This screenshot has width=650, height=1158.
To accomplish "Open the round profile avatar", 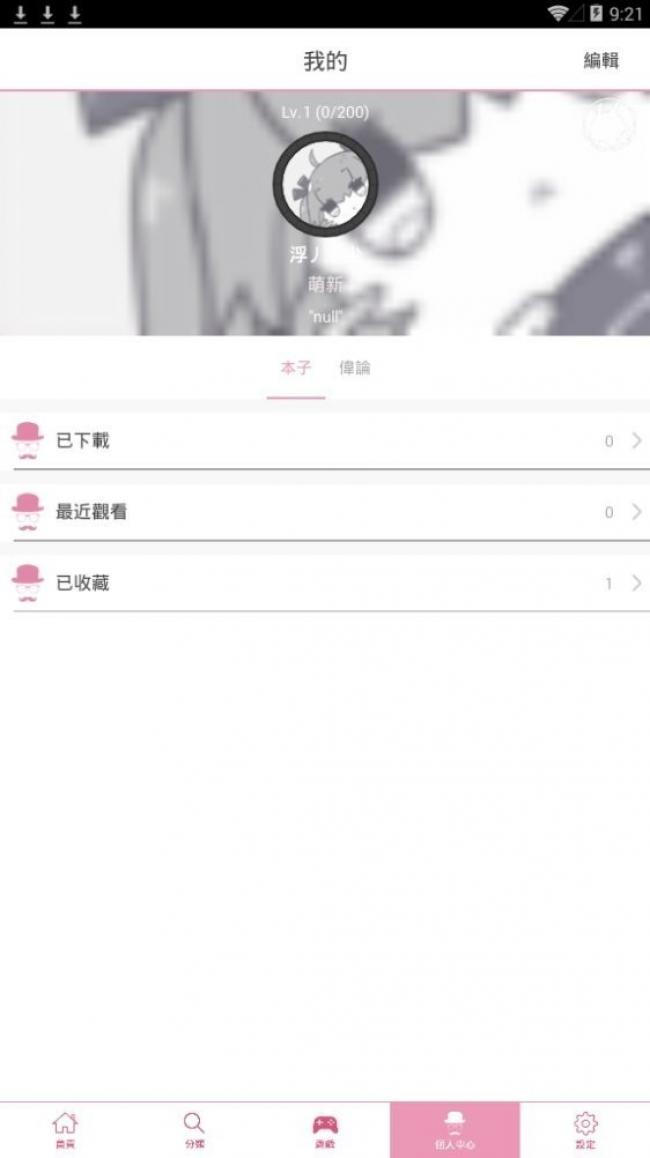I will tap(325, 183).
